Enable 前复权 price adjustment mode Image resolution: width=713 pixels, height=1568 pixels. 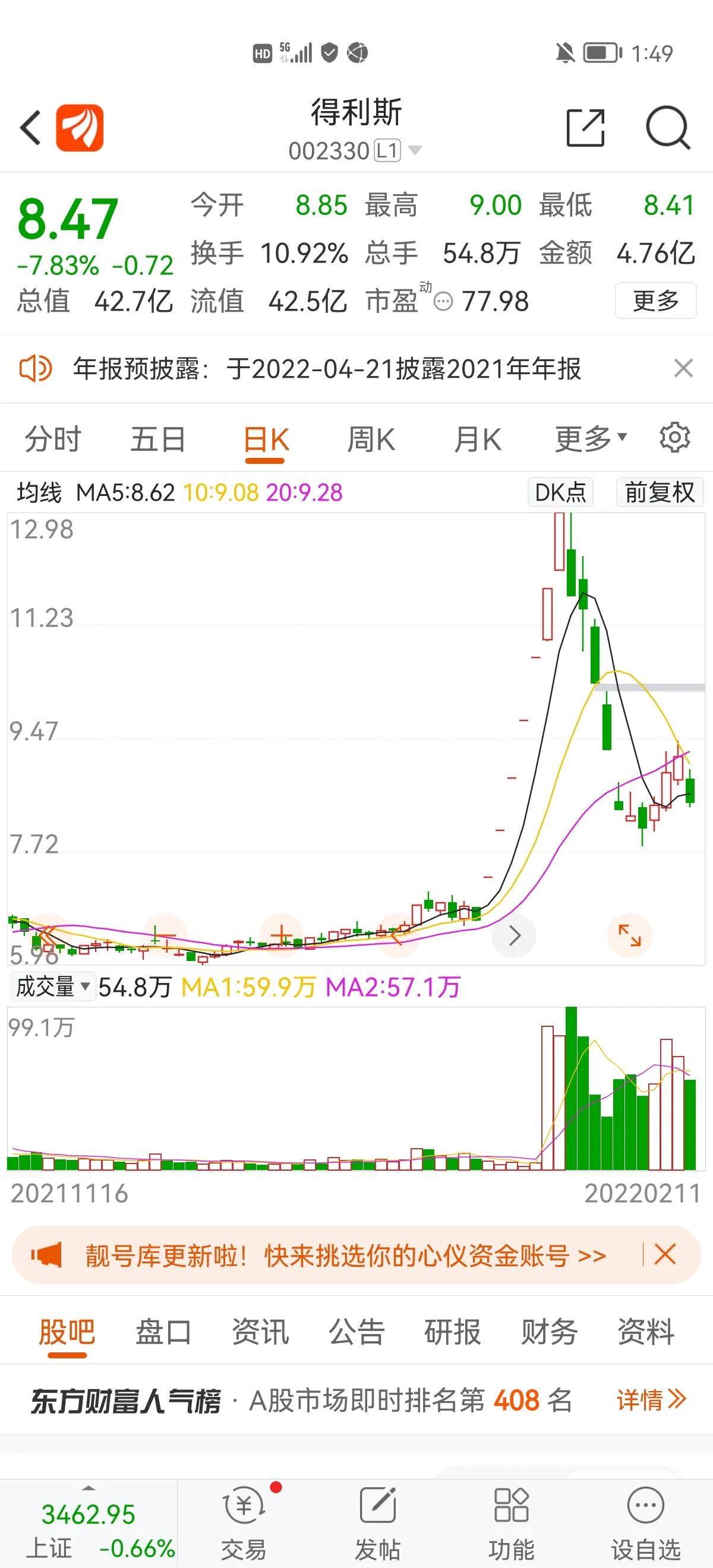(659, 493)
